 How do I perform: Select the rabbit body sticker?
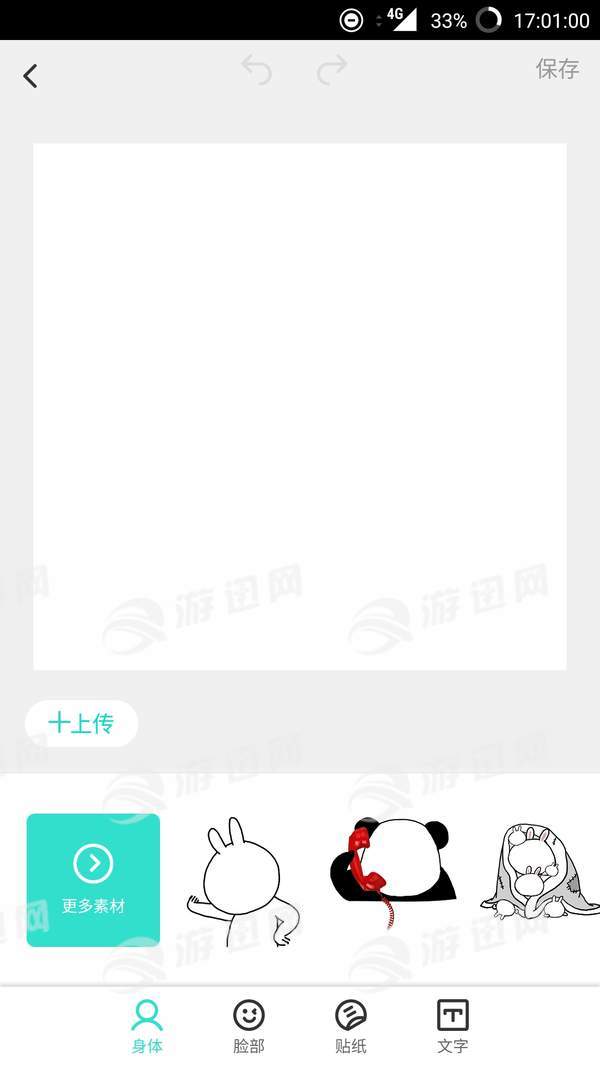tap(243, 882)
